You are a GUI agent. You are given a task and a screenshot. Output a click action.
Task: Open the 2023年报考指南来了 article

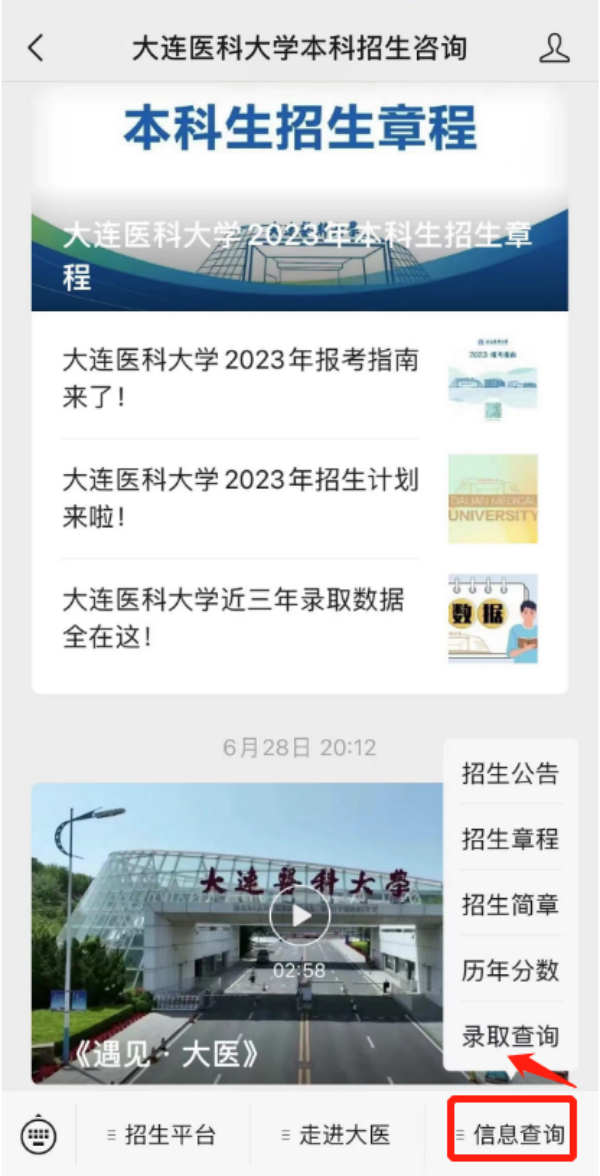tap(300, 379)
